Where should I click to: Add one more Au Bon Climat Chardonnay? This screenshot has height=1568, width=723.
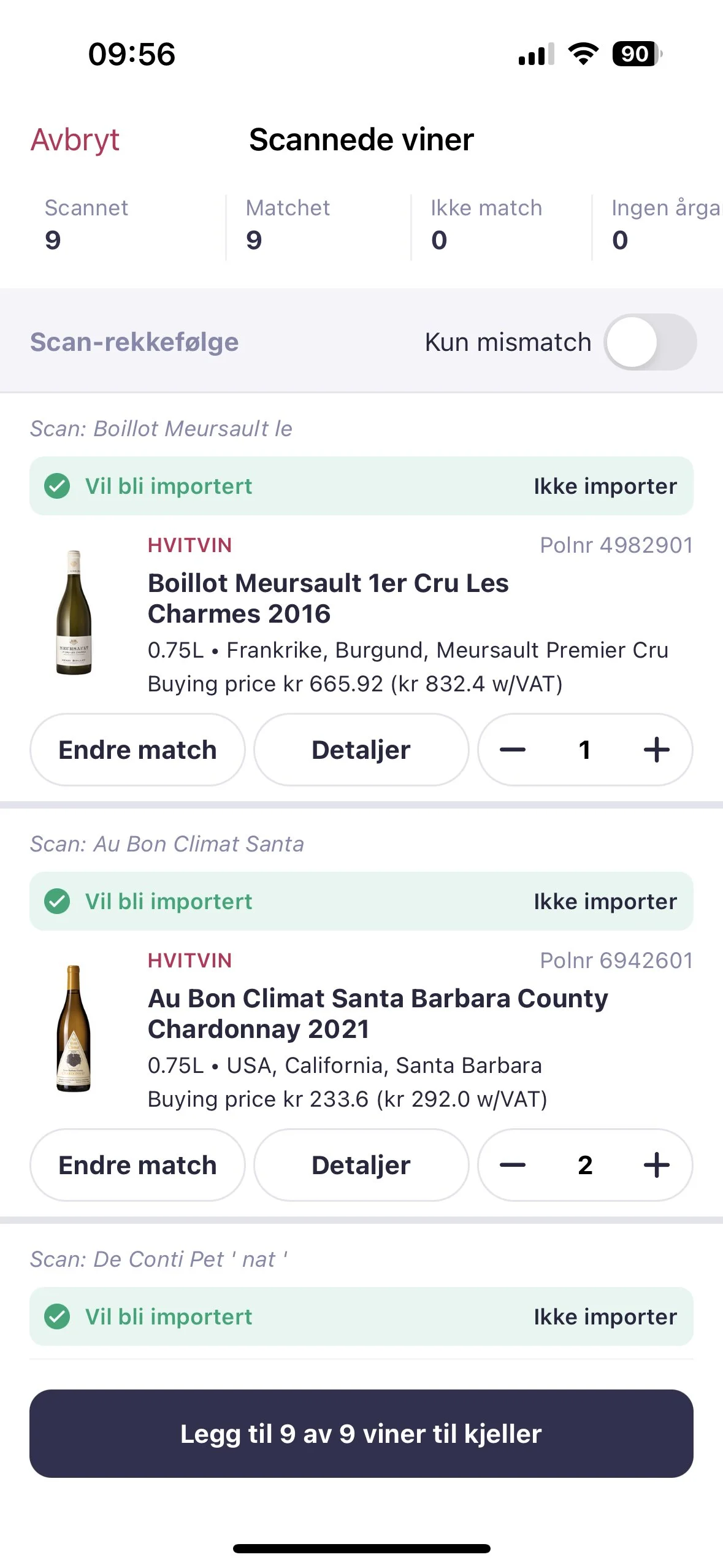[656, 1165]
